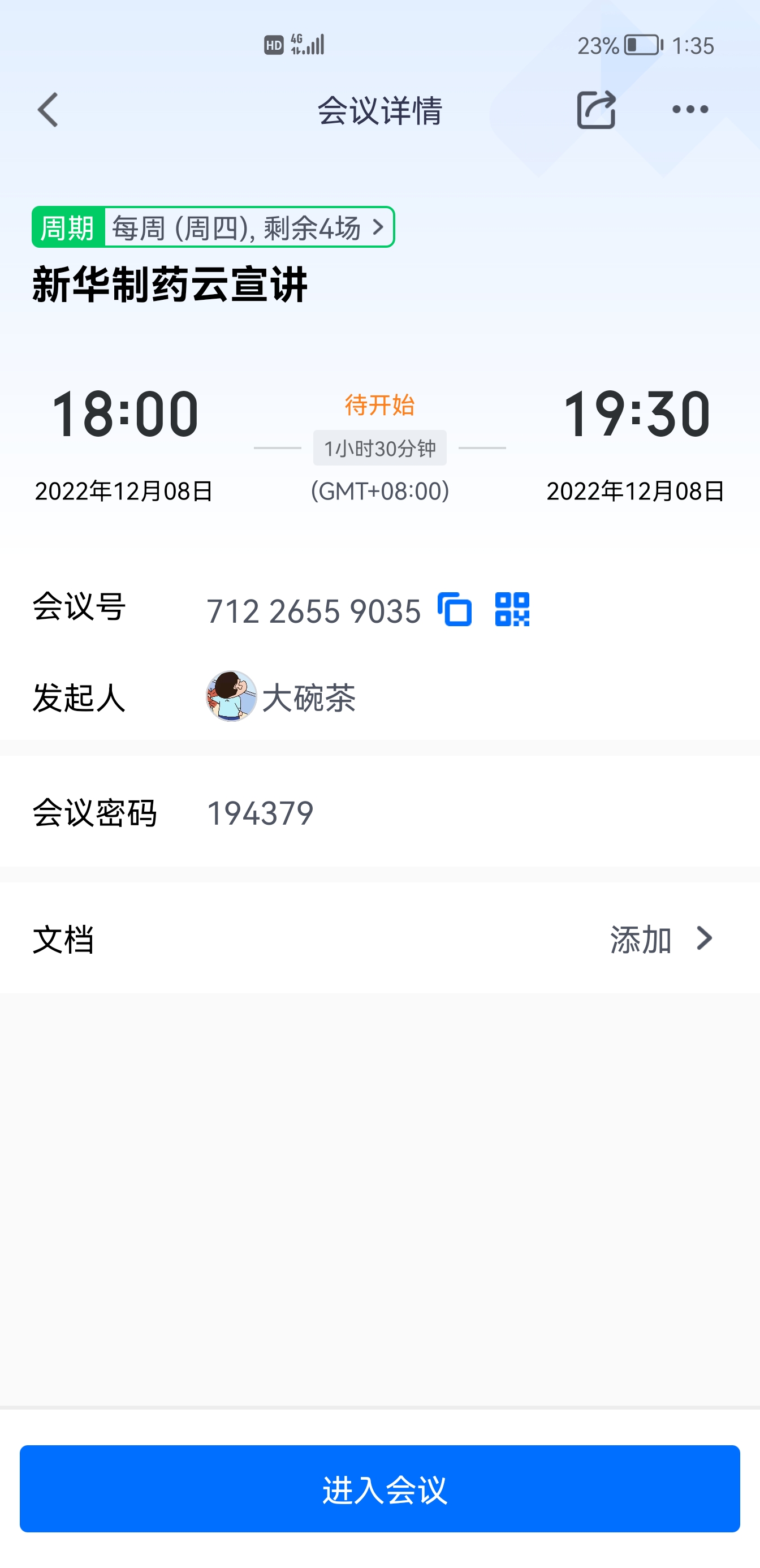Go back from meeting details
The width and height of the screenshot is (760, 1568).
[x=48, y=110]
